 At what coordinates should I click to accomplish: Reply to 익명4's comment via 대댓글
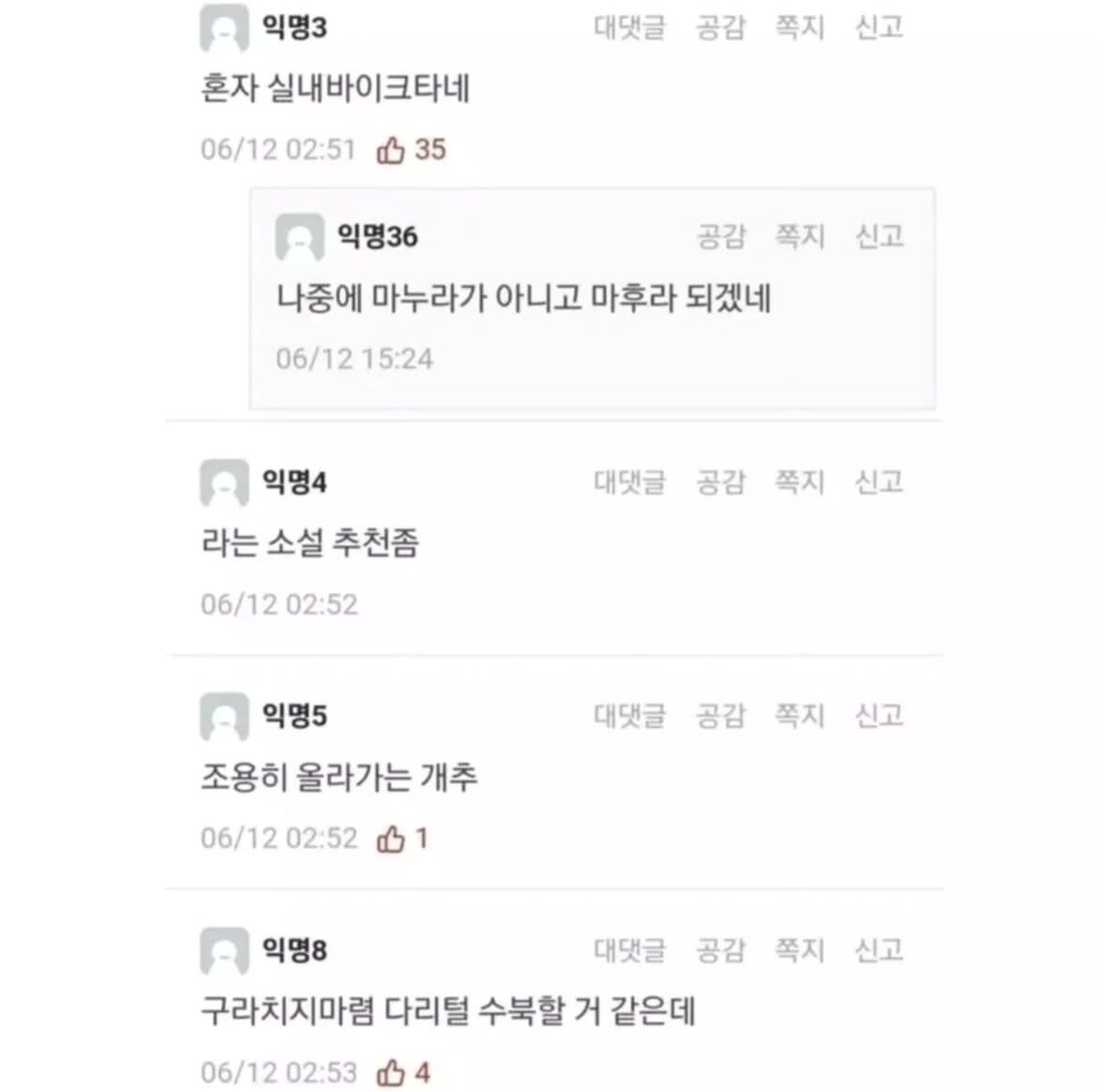(x=629, y=481)
